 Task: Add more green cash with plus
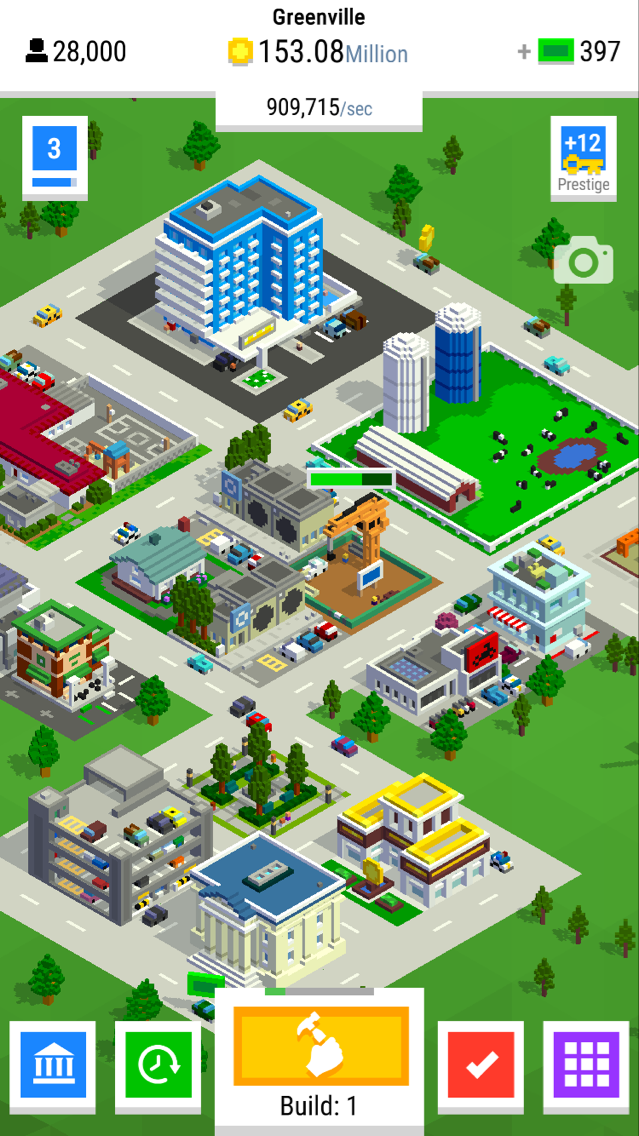point(524,52)
